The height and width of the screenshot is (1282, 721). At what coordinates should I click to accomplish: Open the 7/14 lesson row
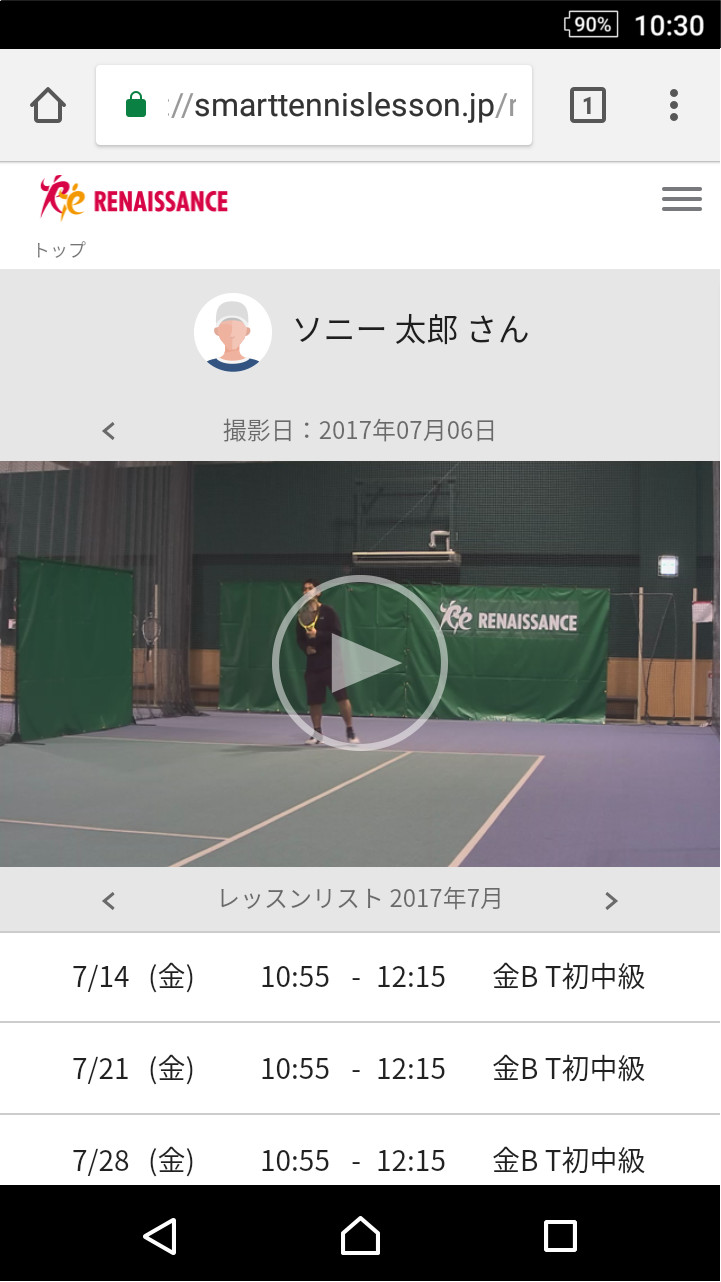359,977
